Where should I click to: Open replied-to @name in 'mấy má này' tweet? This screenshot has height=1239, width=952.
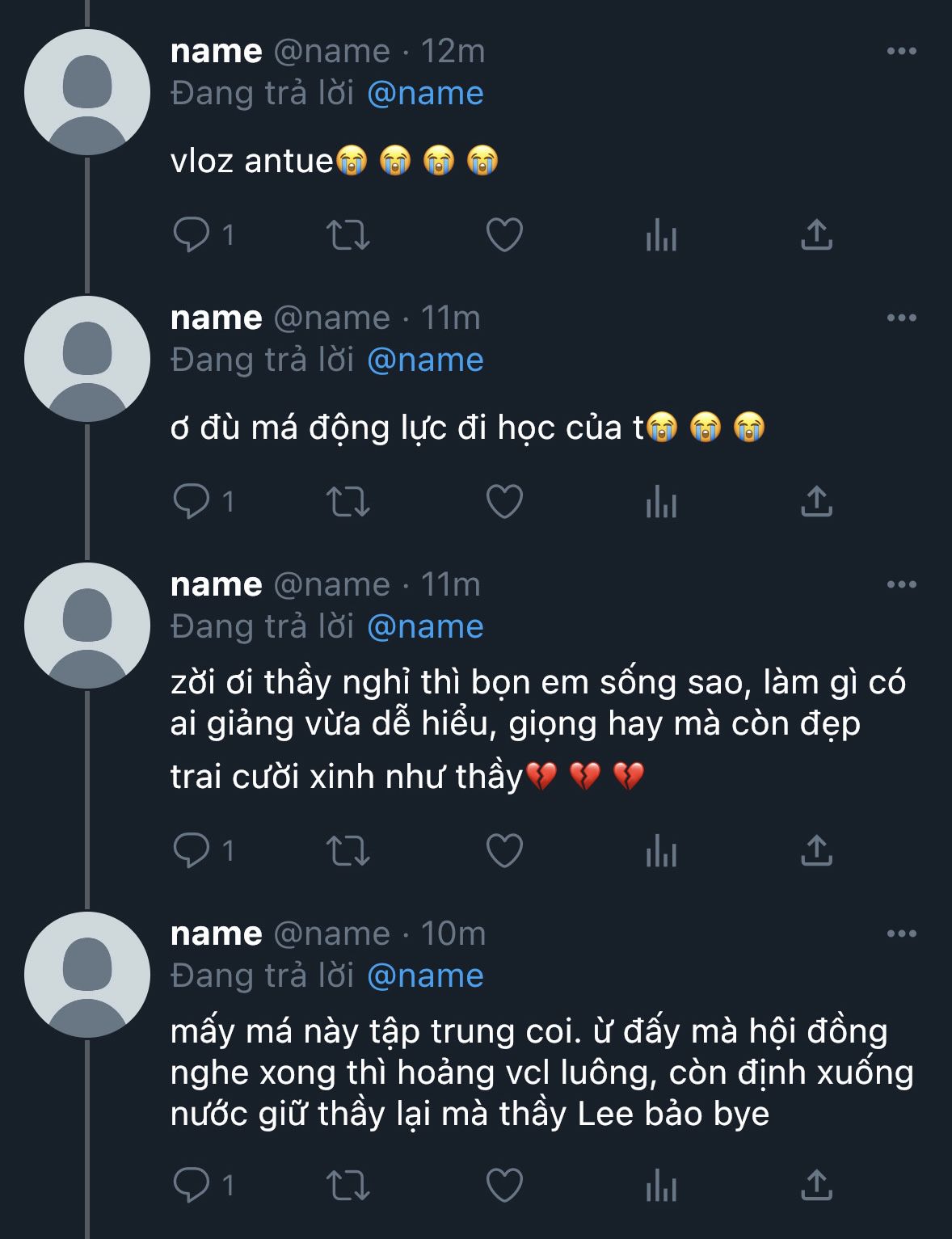(x=425, y=976)
